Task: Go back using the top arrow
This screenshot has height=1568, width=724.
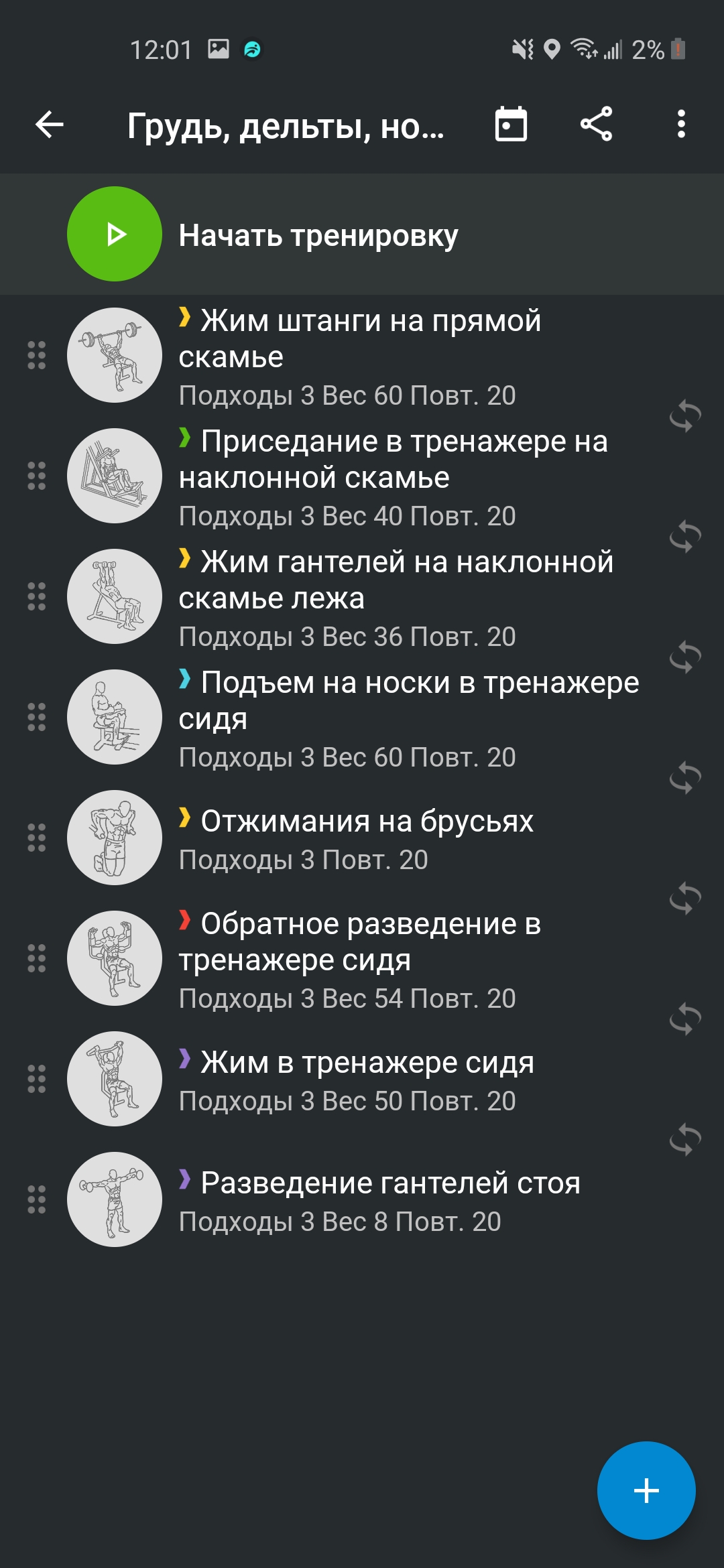Action: coord(50,125)
